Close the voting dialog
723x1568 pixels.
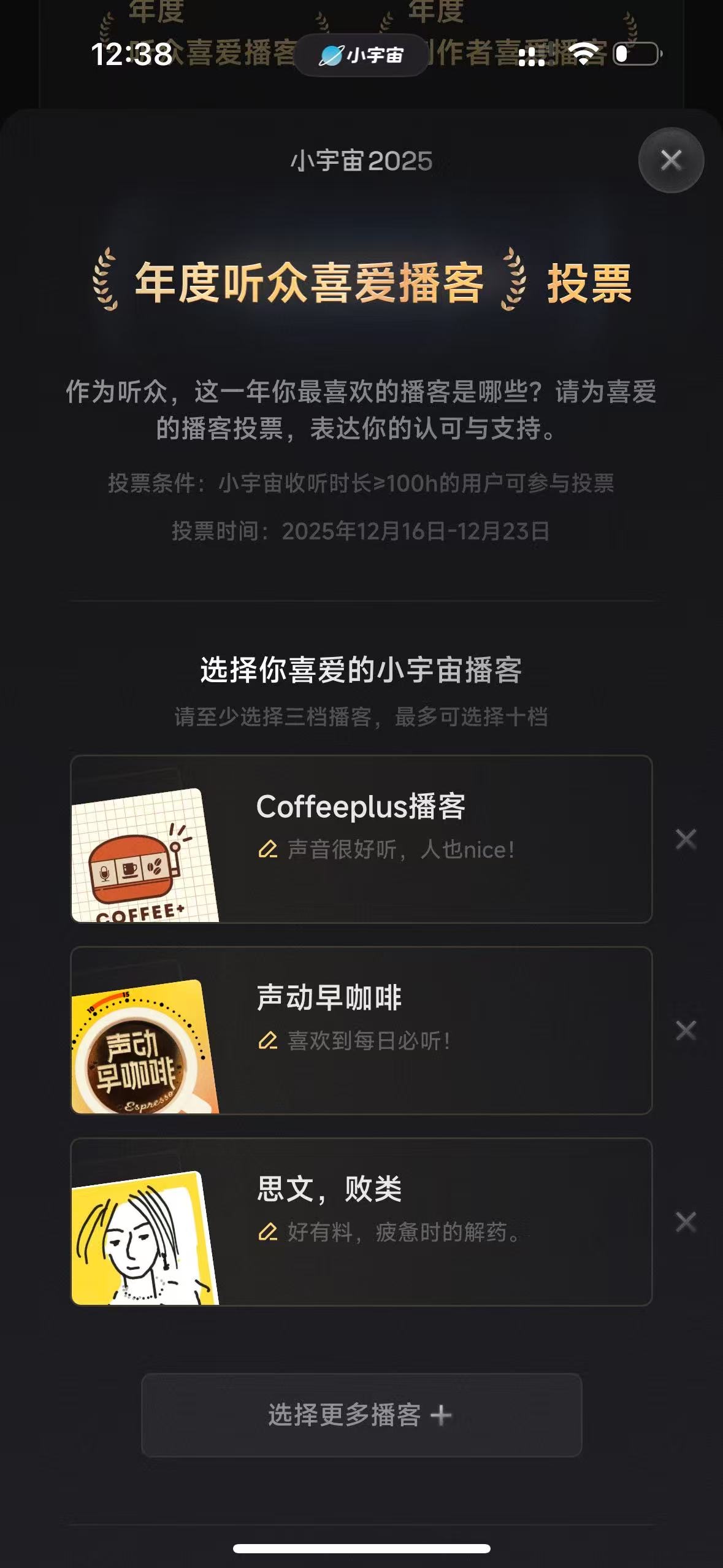(x=671, y=160)
